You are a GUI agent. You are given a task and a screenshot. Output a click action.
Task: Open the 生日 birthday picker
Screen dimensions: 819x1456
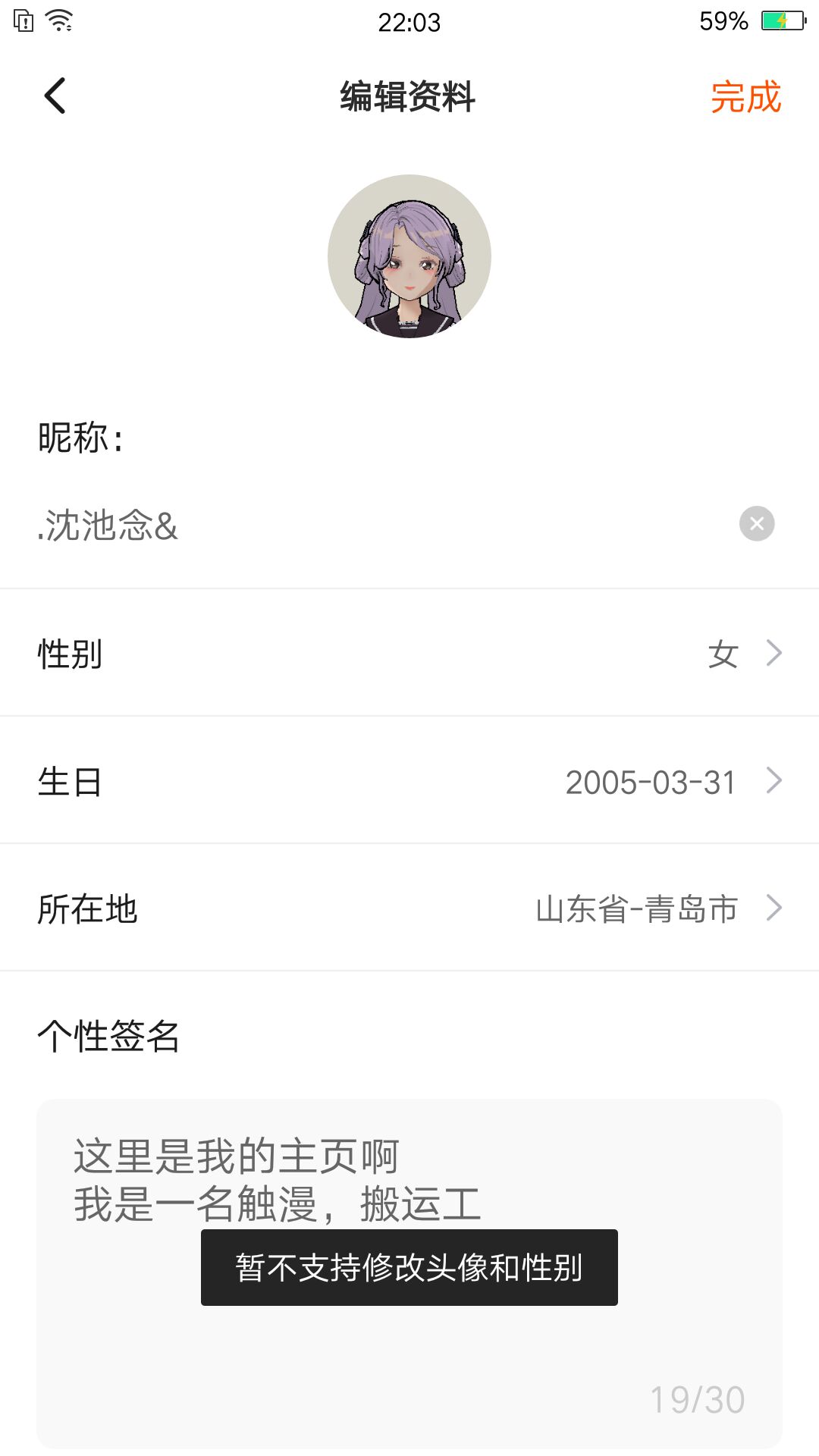point(409,781)
